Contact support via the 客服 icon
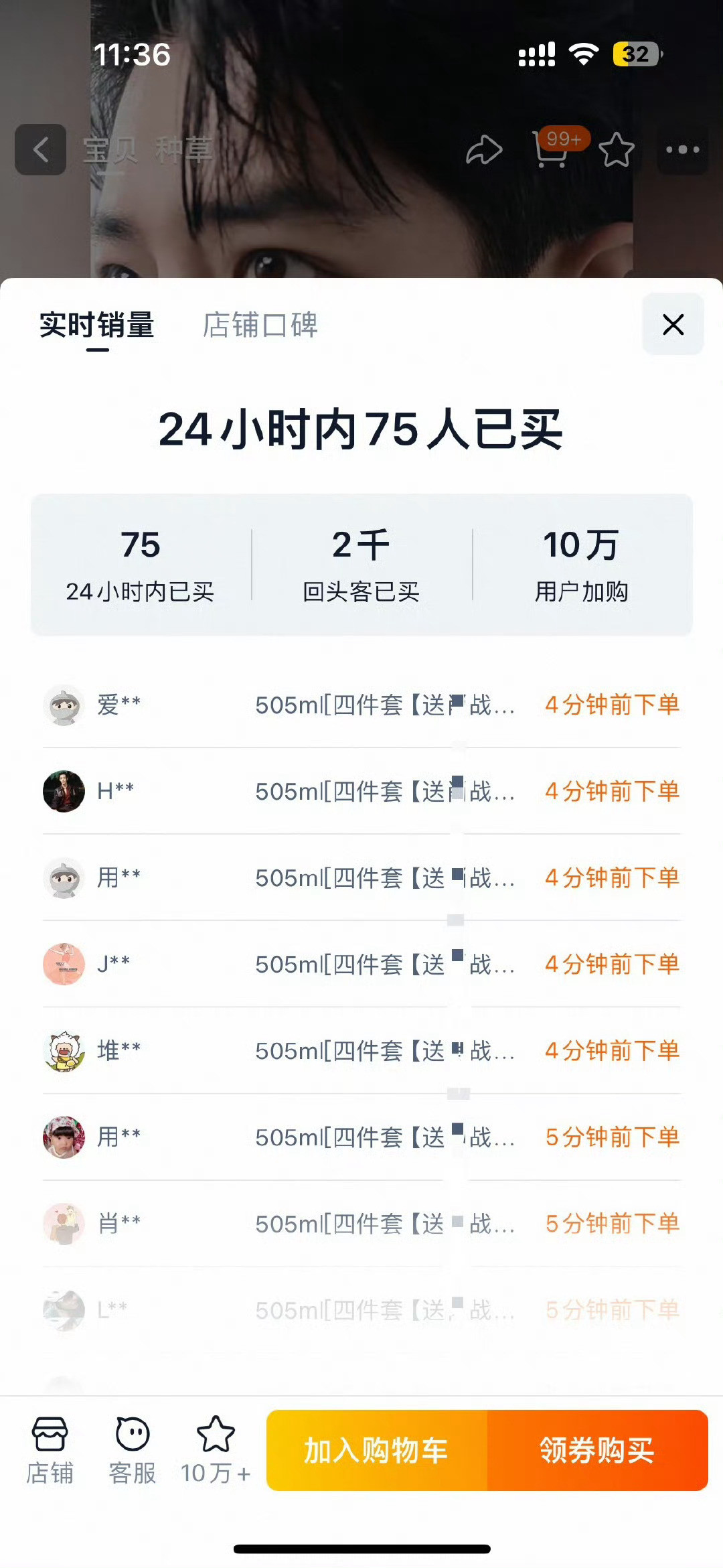Screen dimensions: 723x1568 (x=131, y=1450)
